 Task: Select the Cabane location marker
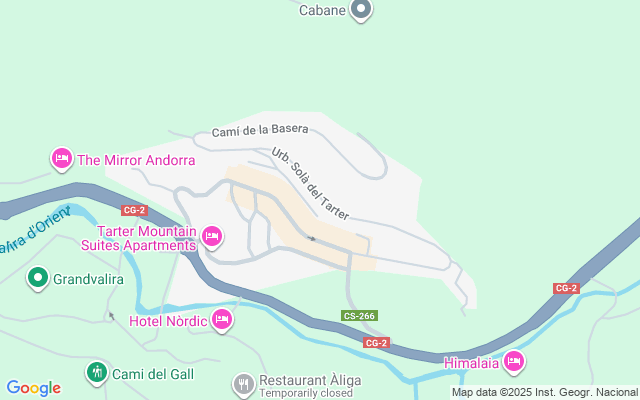362,10
